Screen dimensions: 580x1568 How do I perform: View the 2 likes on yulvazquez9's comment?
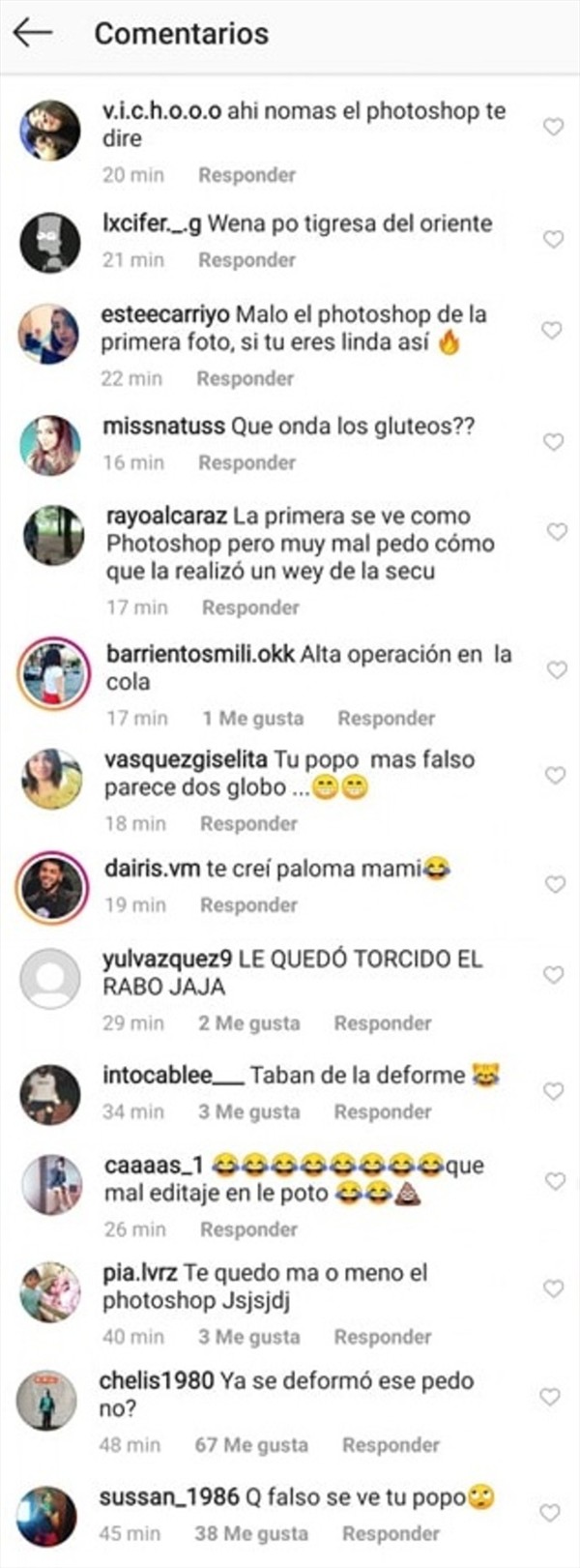[248, 1022]
